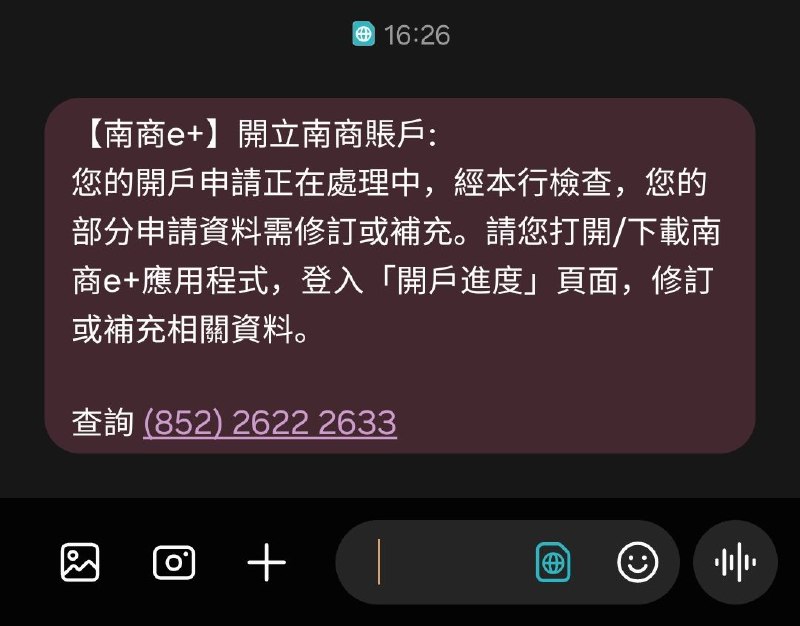The width and height of the screenshot is (800, 626).
Task: Launch the camera to attach a photo
Action: click(x=174, y=562)
